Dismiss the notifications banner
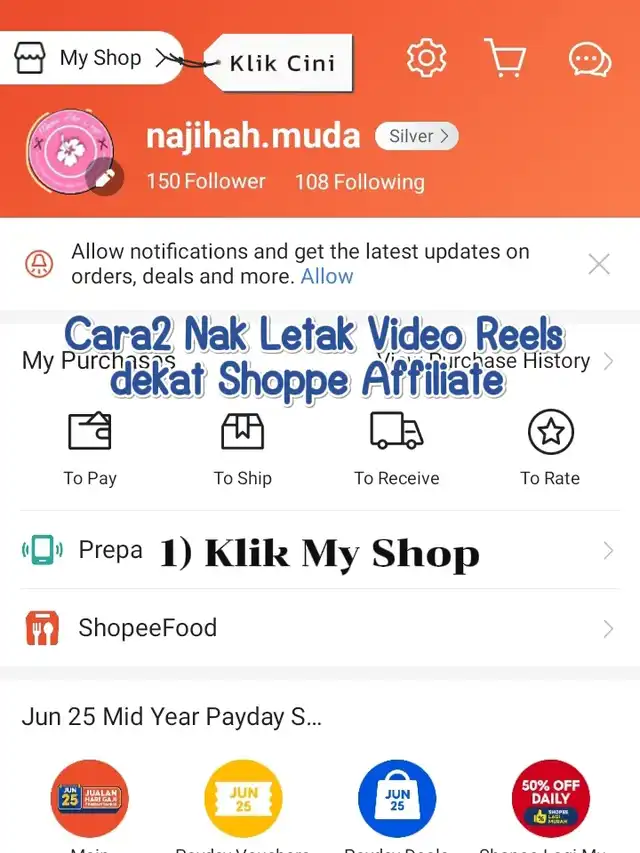The height and width of the screenshot is (853, 640). [598, 264]
